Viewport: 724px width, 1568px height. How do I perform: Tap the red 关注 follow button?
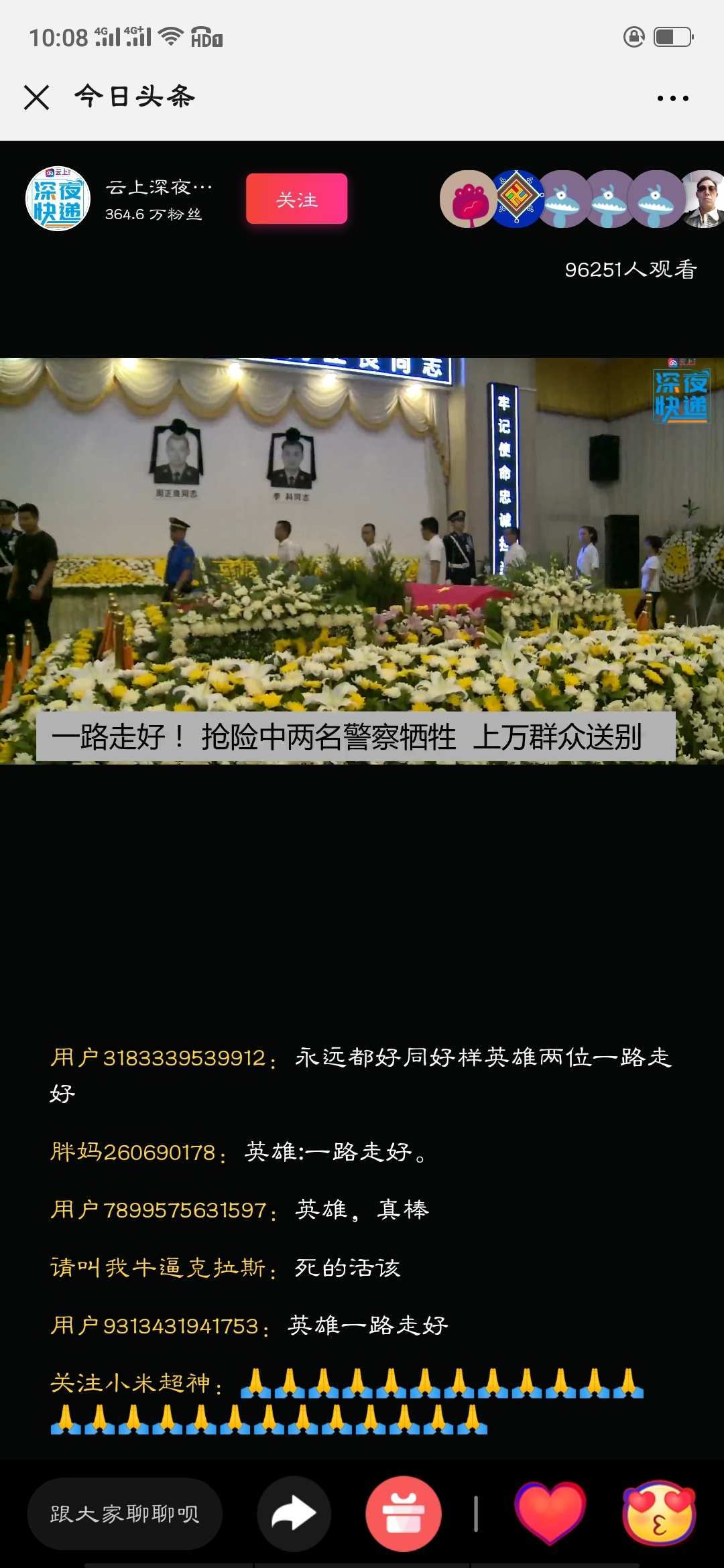(296, 199)
